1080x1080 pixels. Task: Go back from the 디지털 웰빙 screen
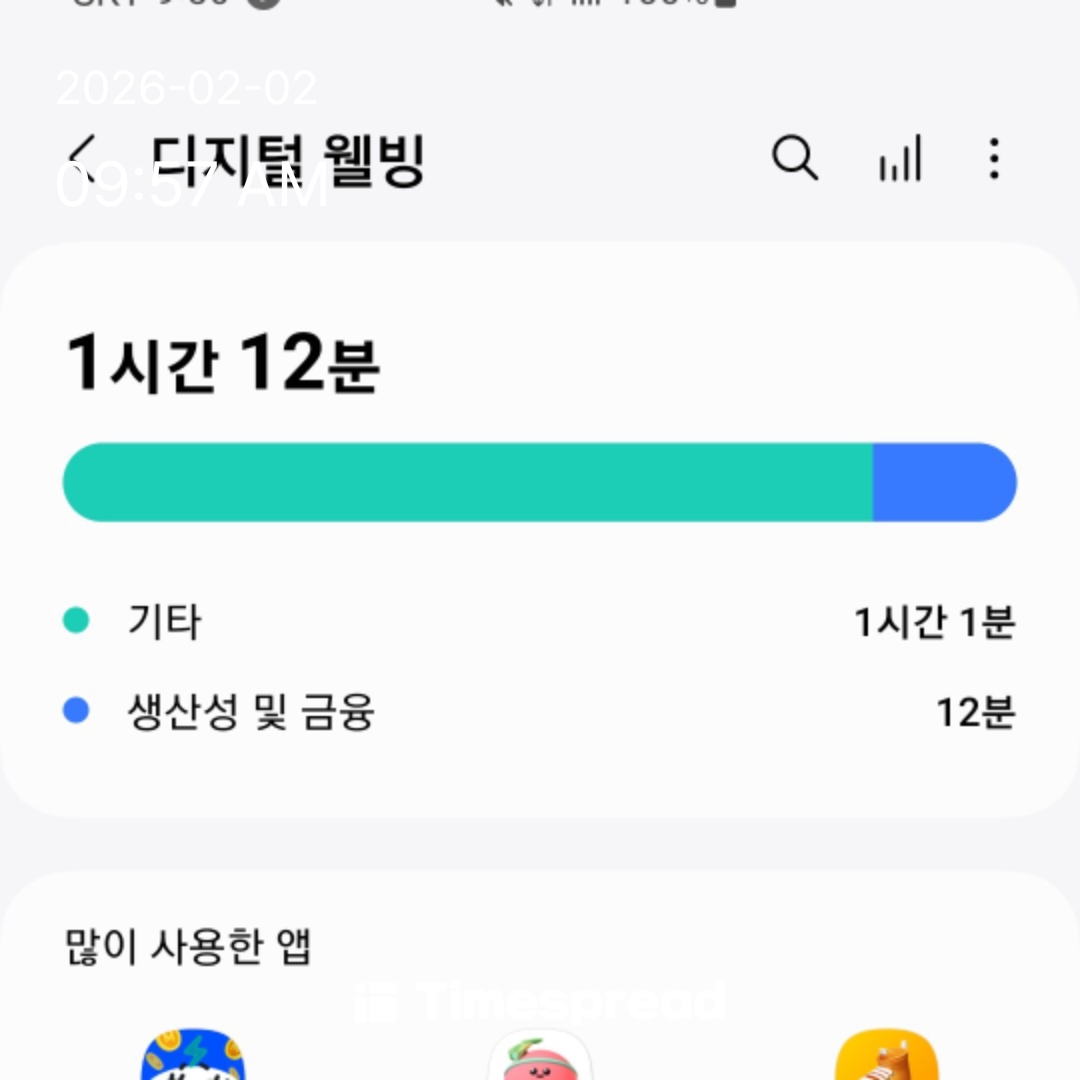click(84, 158)
